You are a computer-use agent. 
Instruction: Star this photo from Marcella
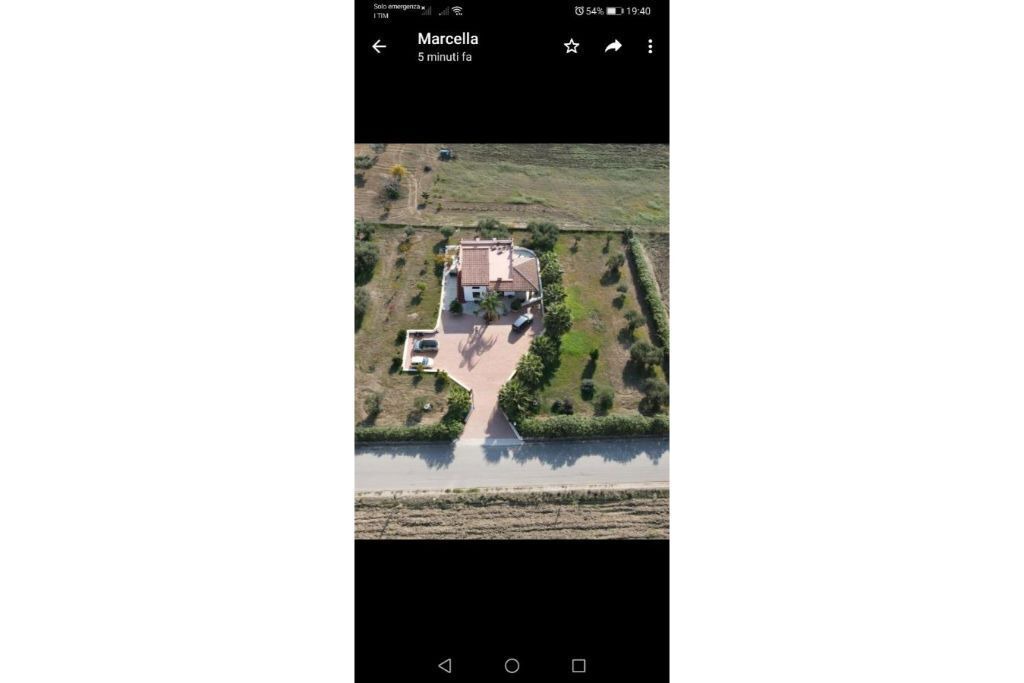pos(571,46)
